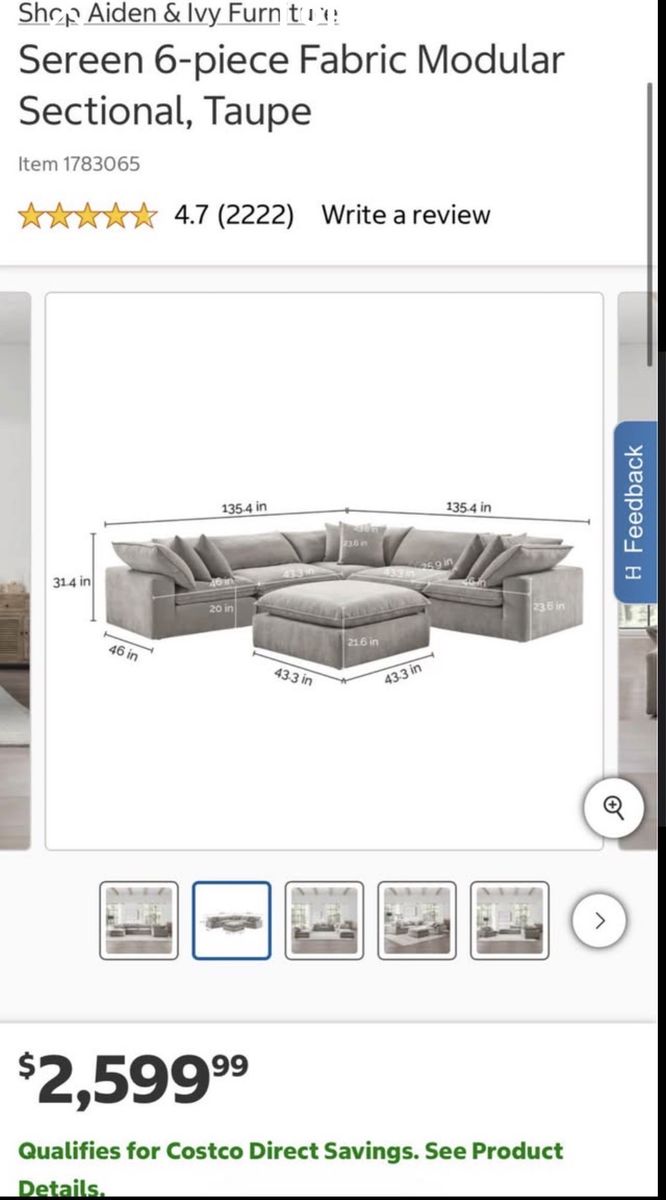Select the fourth gallery thumbnail

click(x=417, y=920)
